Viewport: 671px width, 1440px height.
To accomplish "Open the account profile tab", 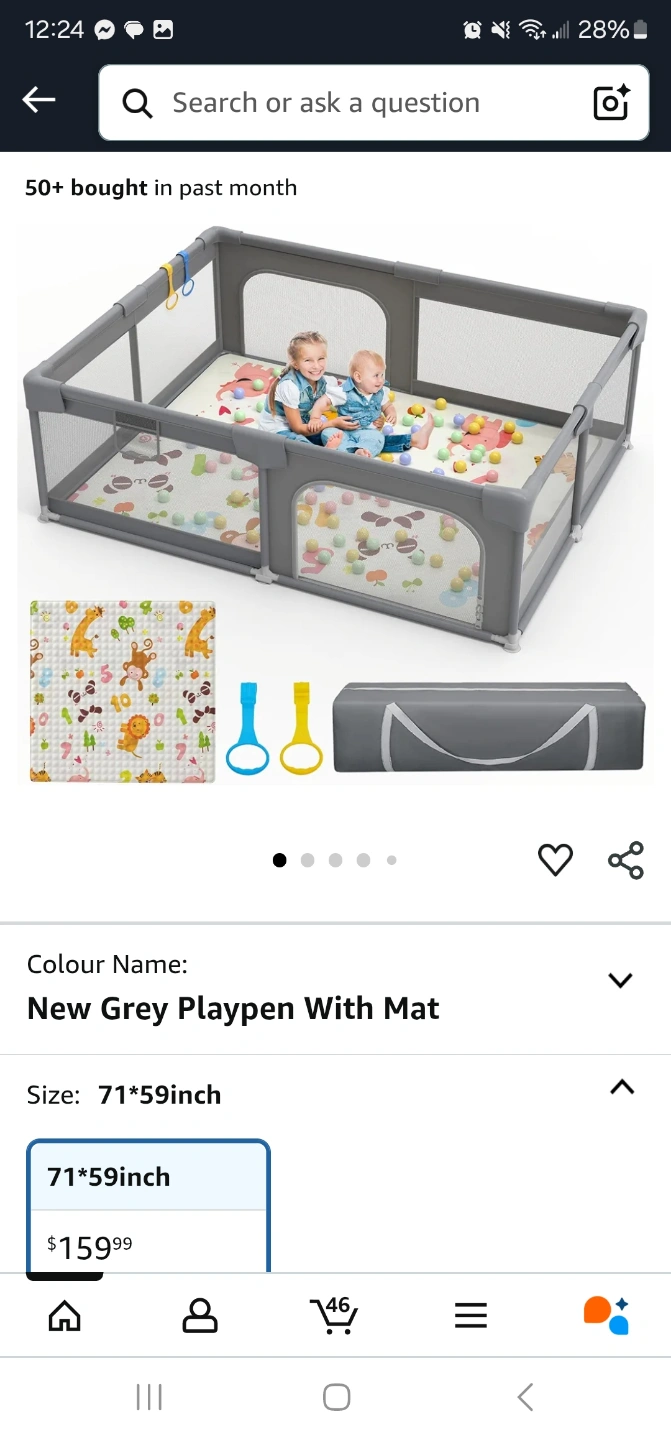I will (200, 1315).
